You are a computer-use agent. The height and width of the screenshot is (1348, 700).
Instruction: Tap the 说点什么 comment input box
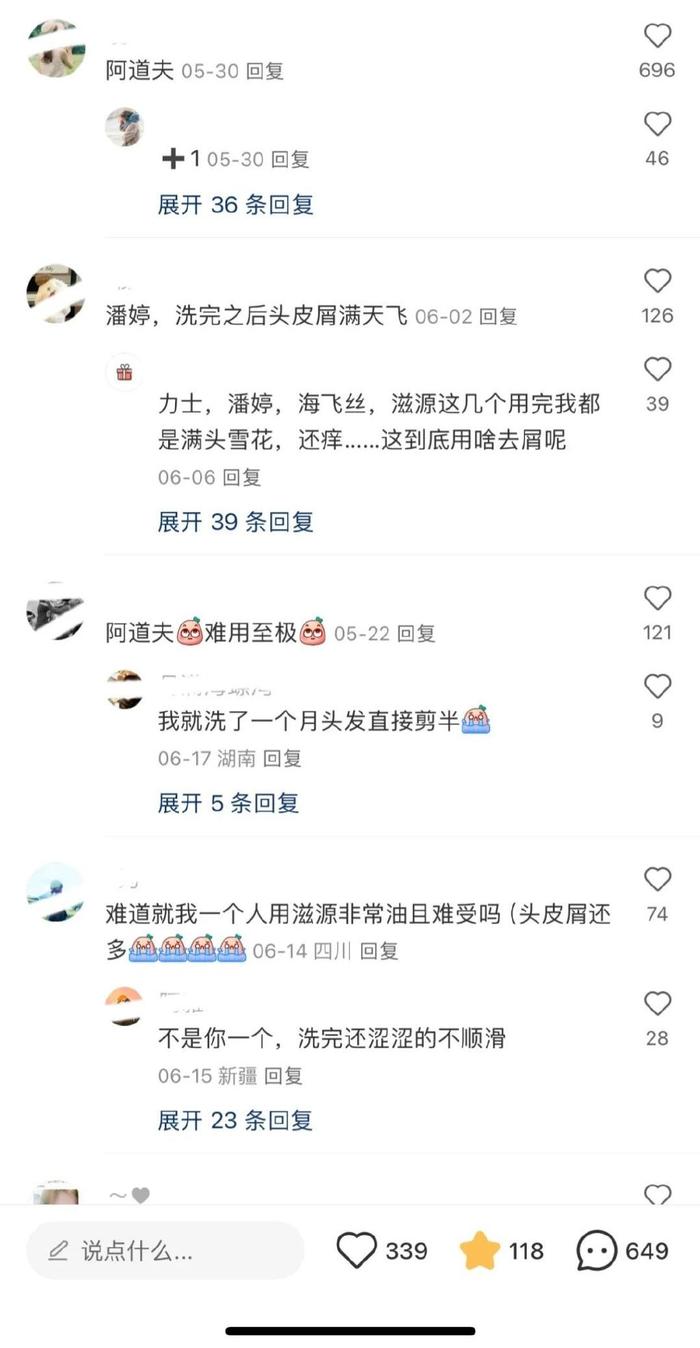coord(165,1250)
